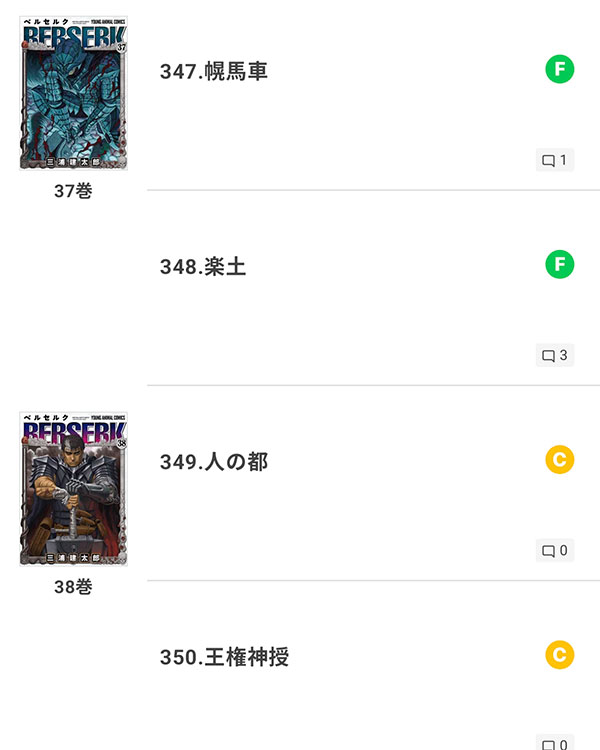View comments on chapter 347.幌馬車
The width and height of the screenshot is (600, 750).
pyautogui.click(x=555, y=160)
